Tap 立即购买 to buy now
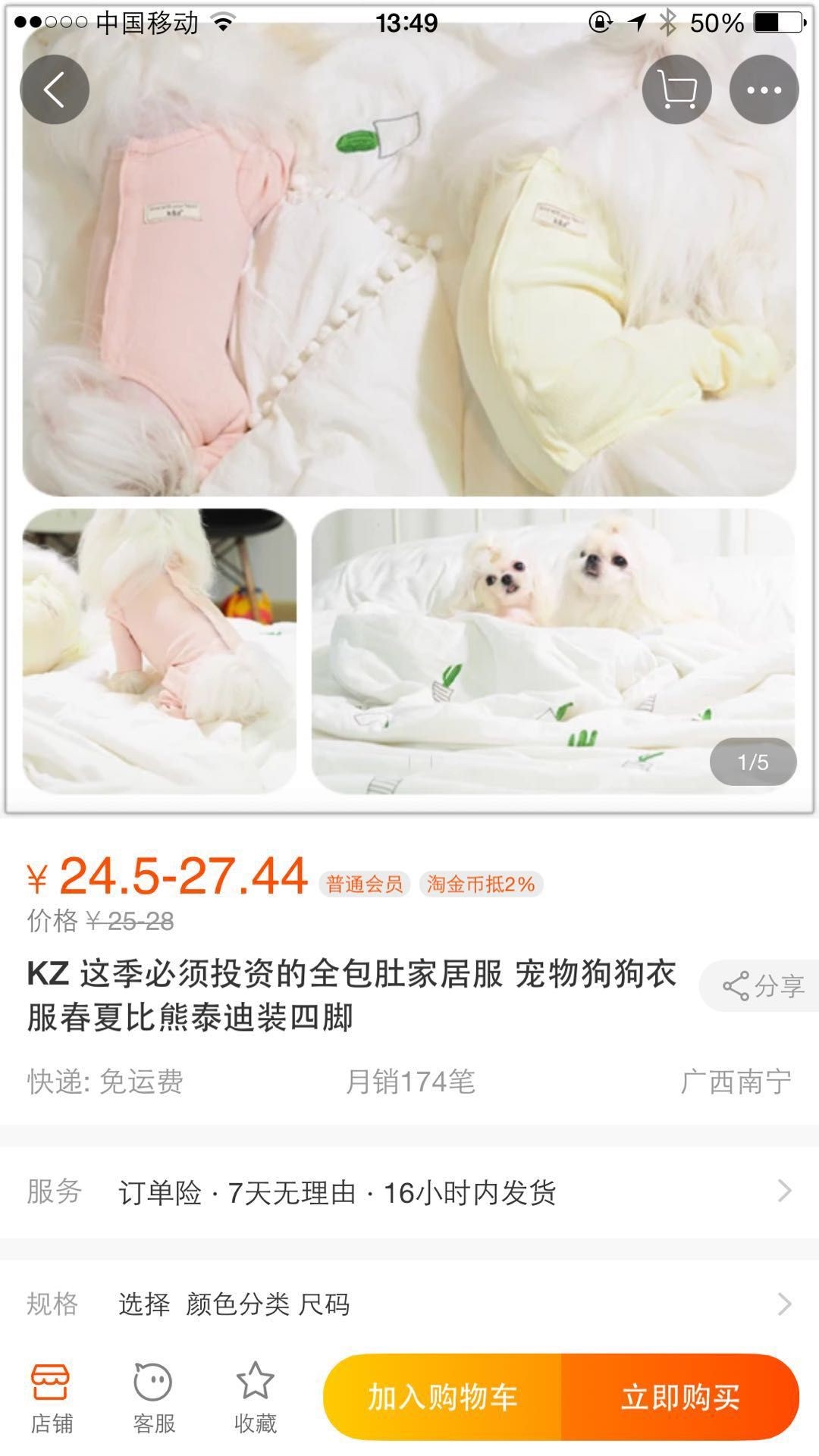This screenshot has width=819, height=1456. pyautogui.click(x=680, y=1397)
